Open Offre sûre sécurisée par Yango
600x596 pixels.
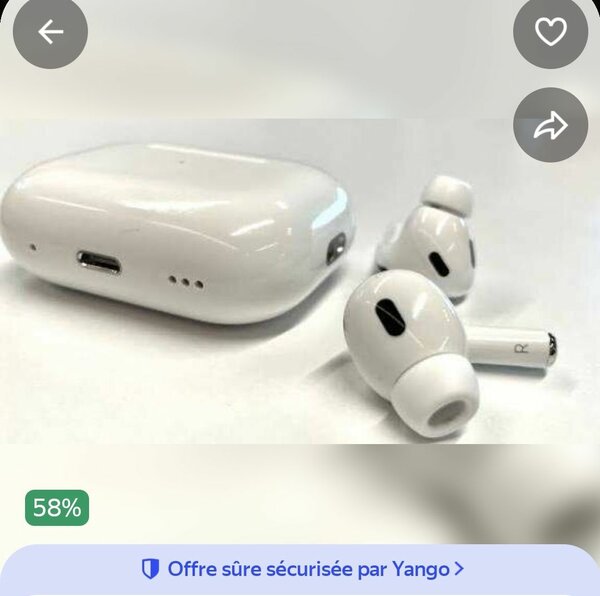[x=302, y=569]
